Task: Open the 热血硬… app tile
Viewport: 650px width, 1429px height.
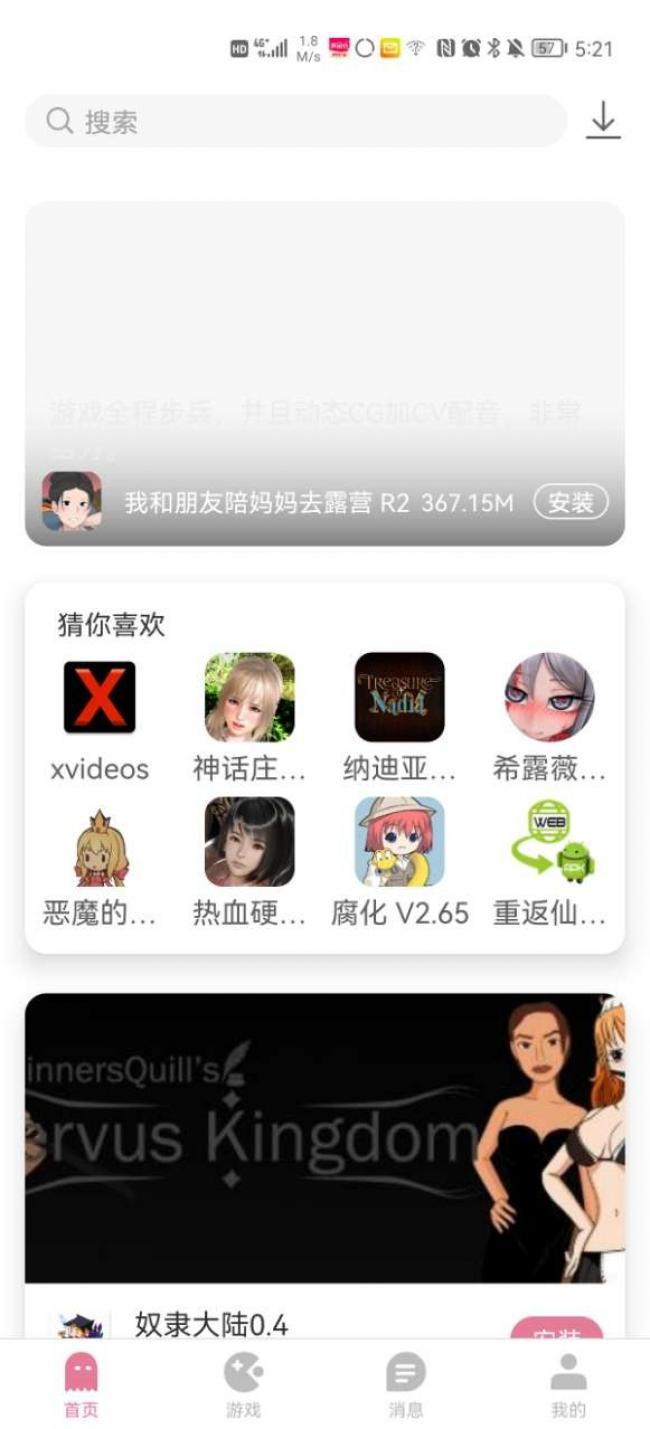Action: (x=249, y=843)
